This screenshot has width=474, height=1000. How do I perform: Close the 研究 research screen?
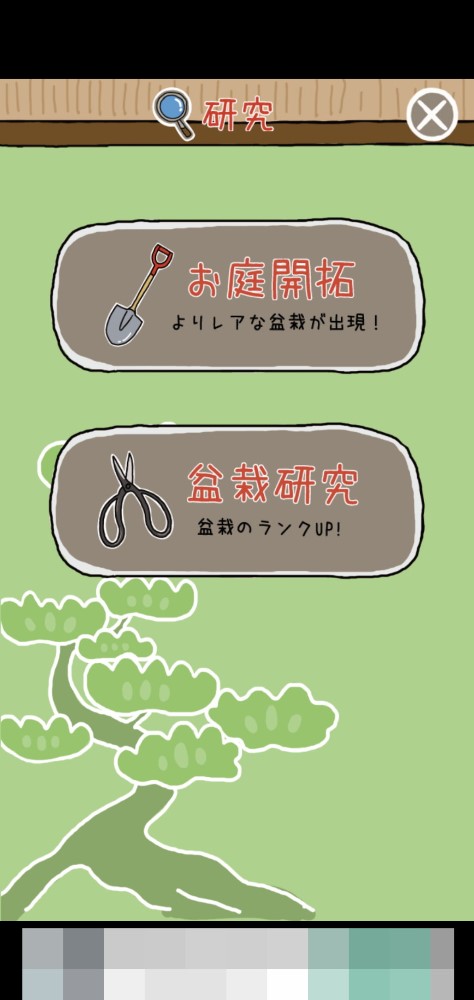433,115
